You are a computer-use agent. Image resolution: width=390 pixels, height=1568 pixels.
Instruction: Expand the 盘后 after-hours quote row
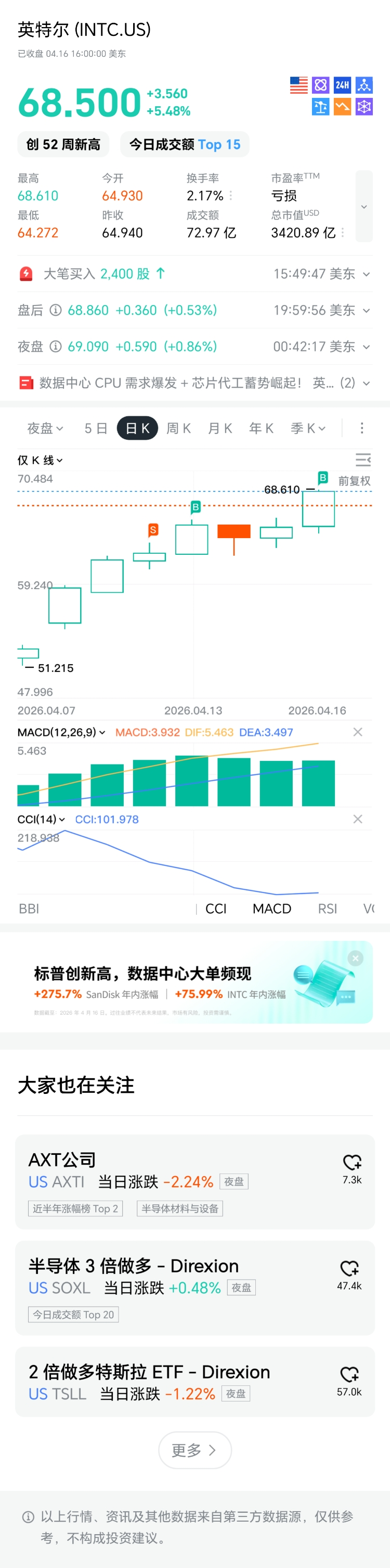click(366, 311)
